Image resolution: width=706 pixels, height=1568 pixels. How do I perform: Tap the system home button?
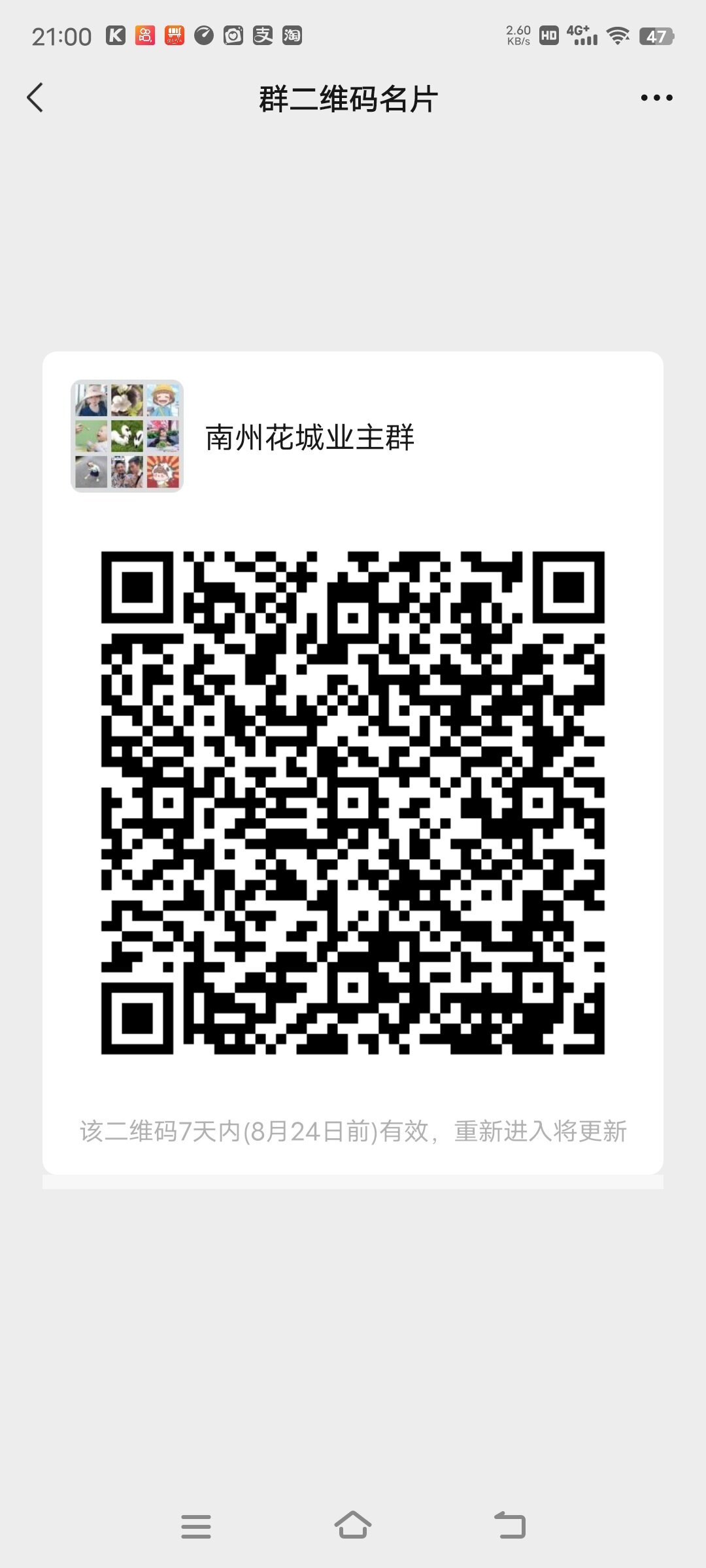(x=353, y=1526)
